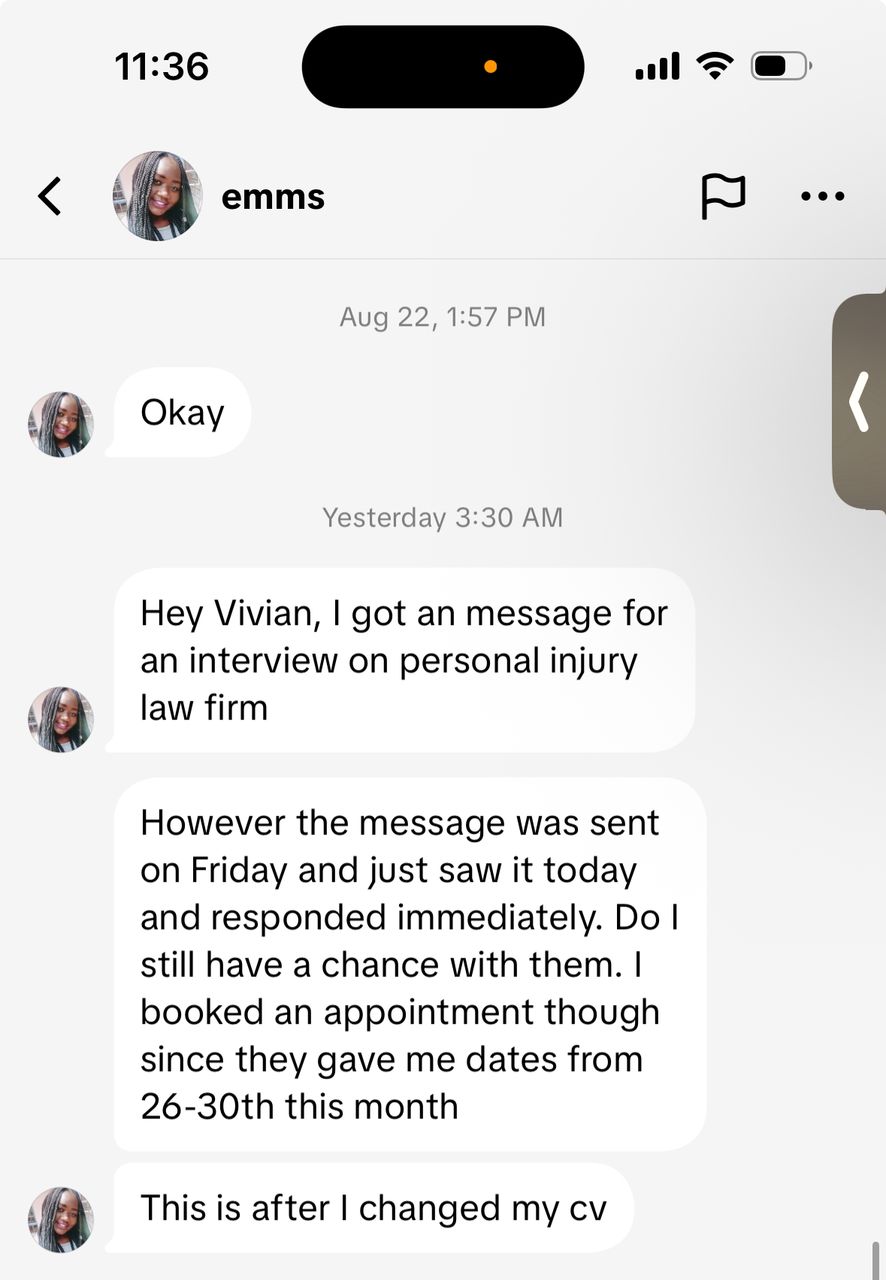This screenshot has height=1280, width=886.
Task: Report this conversation with the flag icon
Action: click(x=722, y=196)
